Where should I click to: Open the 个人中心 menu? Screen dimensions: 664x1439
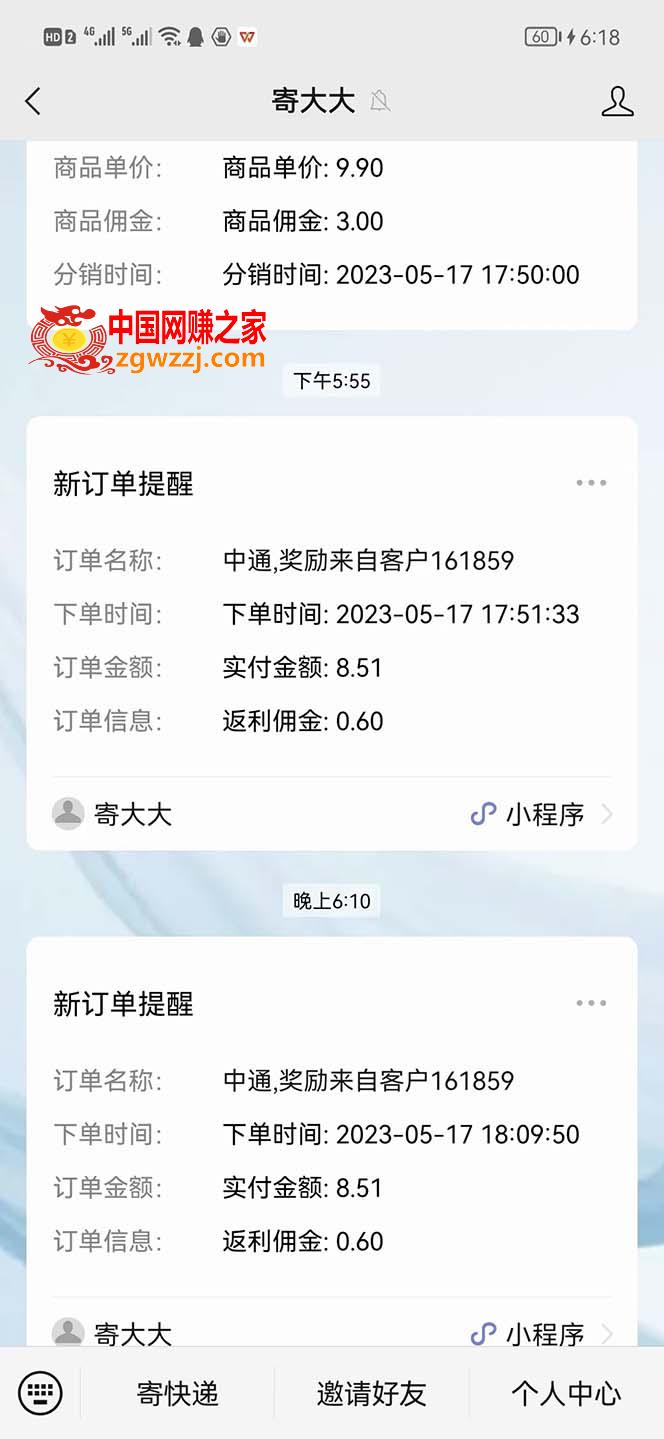click(x=566, y=1393)
